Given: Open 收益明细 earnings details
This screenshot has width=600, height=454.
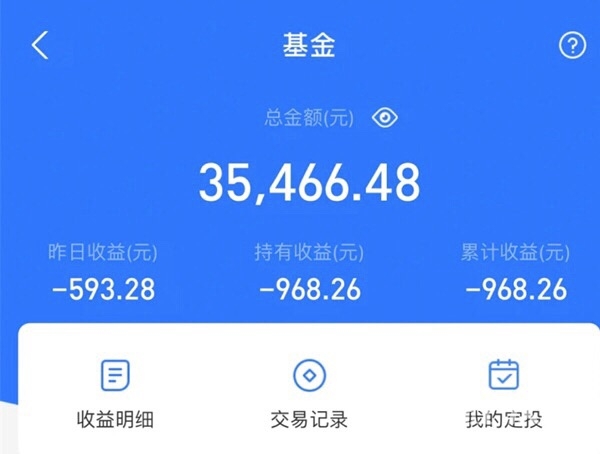Looking at the screenshot, I should pos(115,394).
